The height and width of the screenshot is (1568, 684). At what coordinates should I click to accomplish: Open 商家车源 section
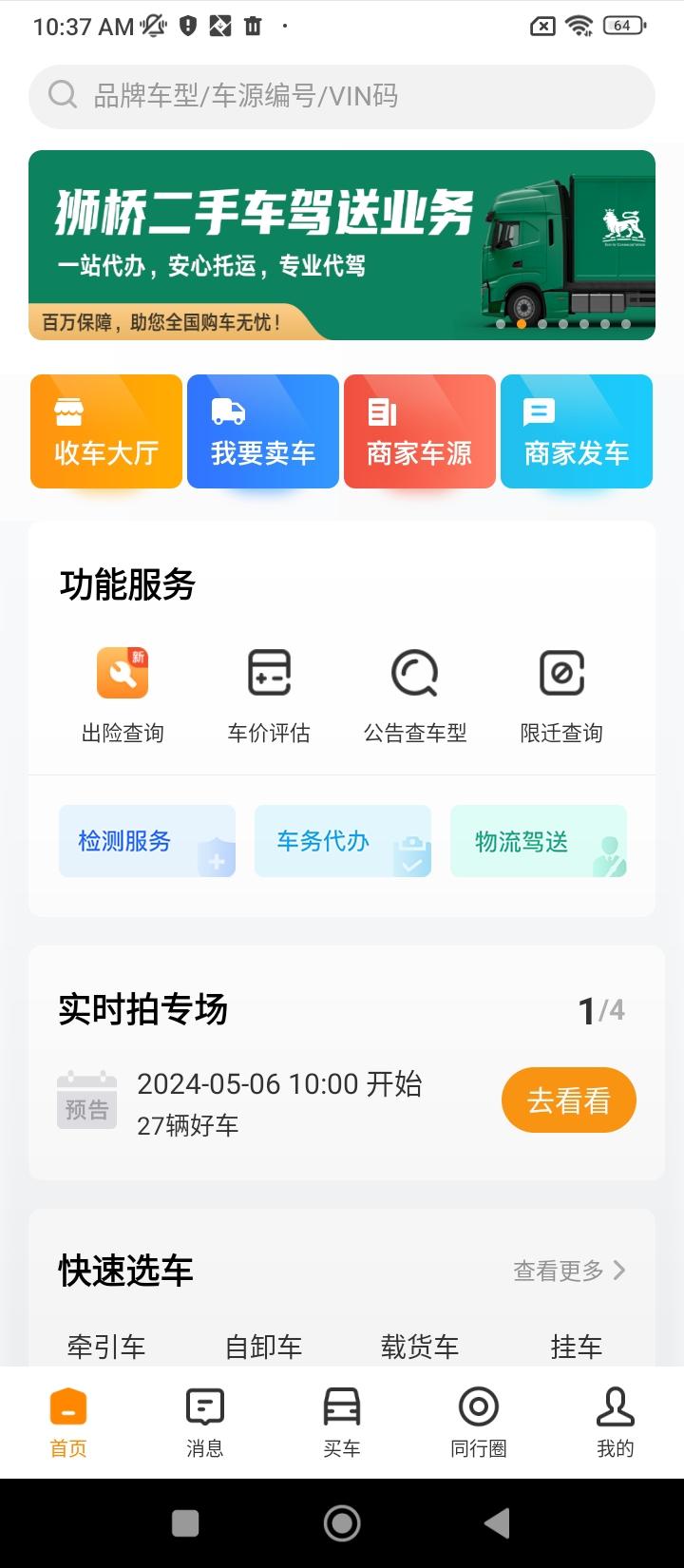click(x=419, y=430)
